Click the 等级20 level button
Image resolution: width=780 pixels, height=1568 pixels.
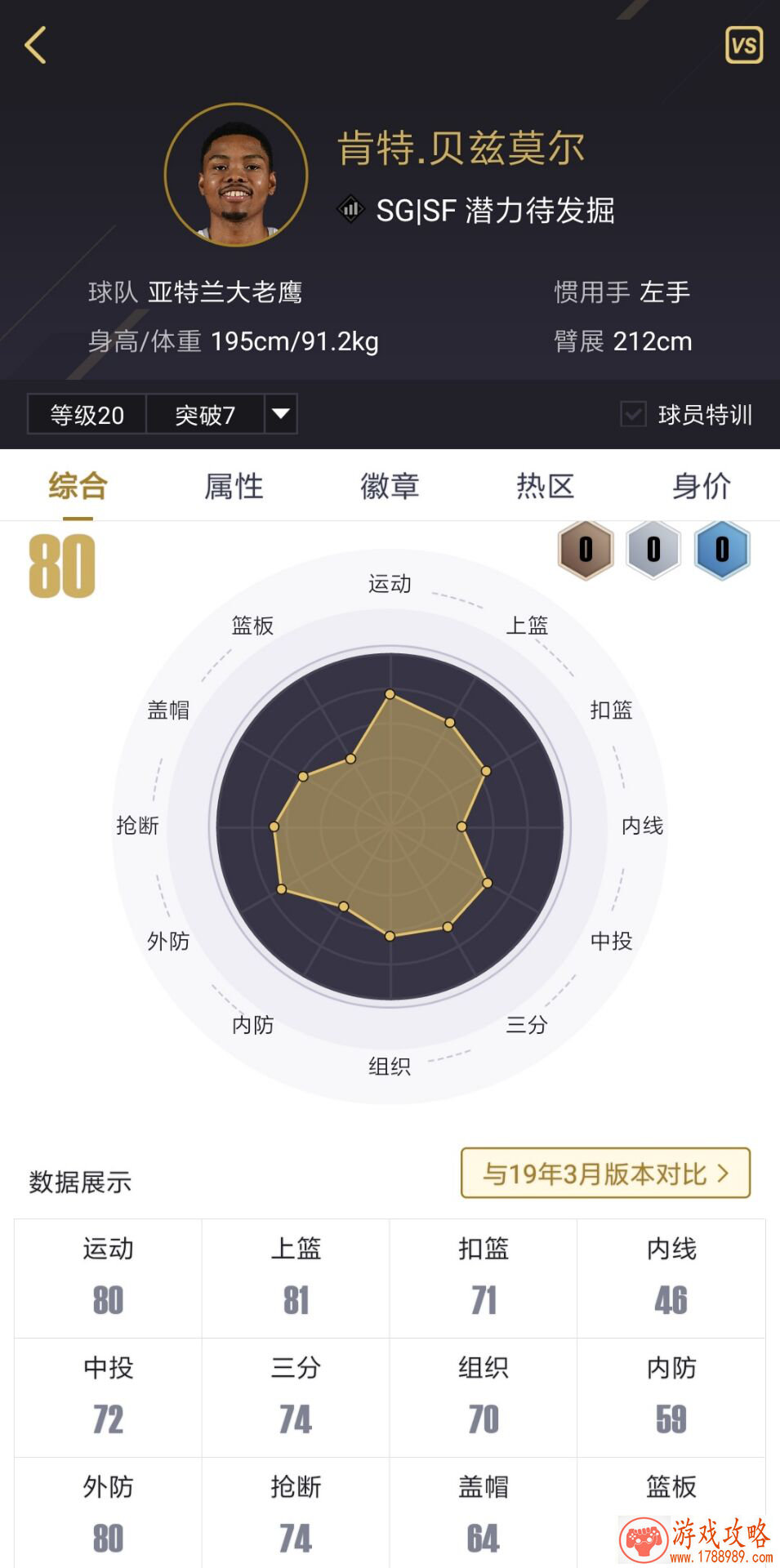pyautogui.click(x=84, y=416)
